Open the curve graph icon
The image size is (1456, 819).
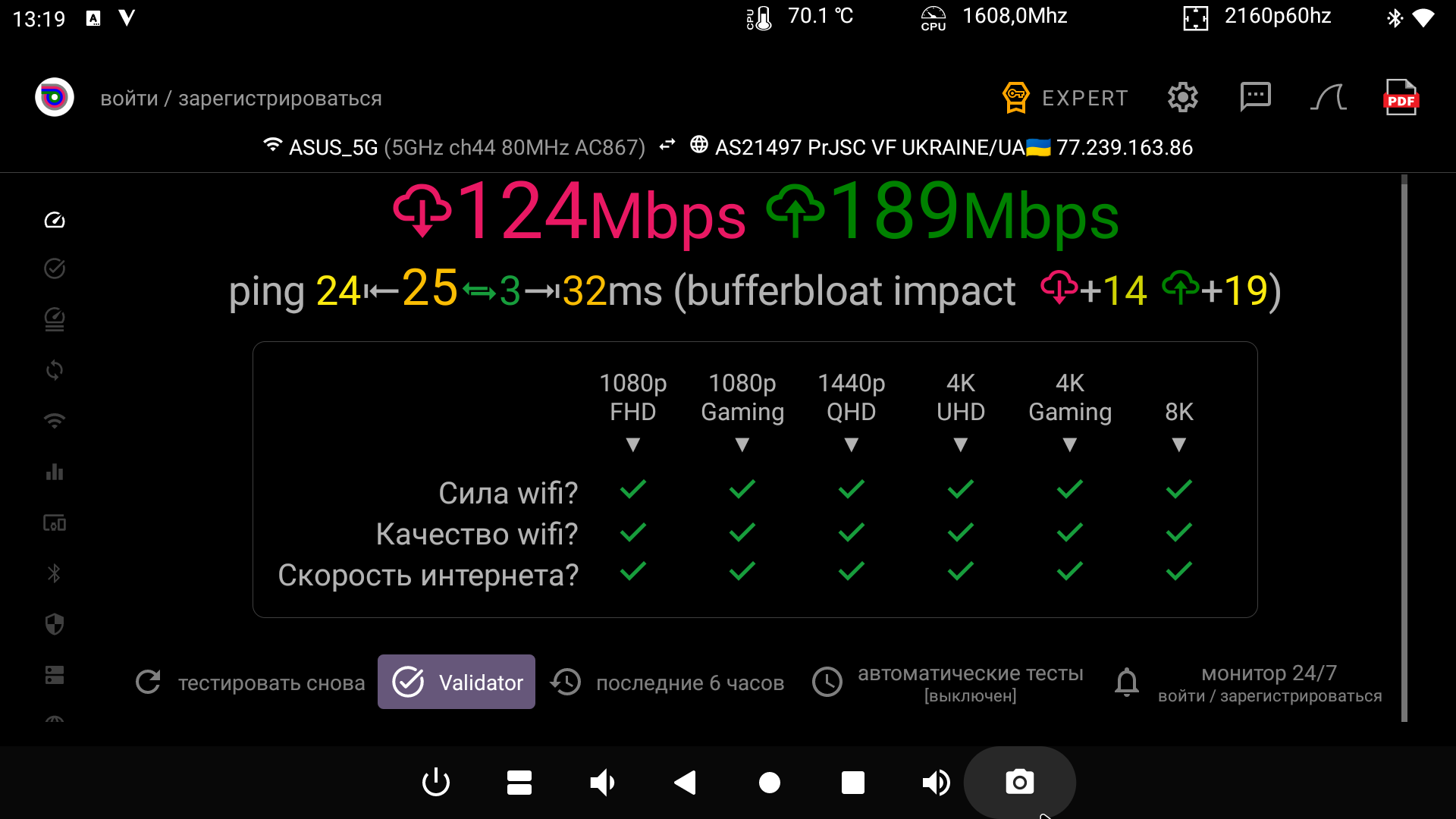click(x=1328, y=98)
